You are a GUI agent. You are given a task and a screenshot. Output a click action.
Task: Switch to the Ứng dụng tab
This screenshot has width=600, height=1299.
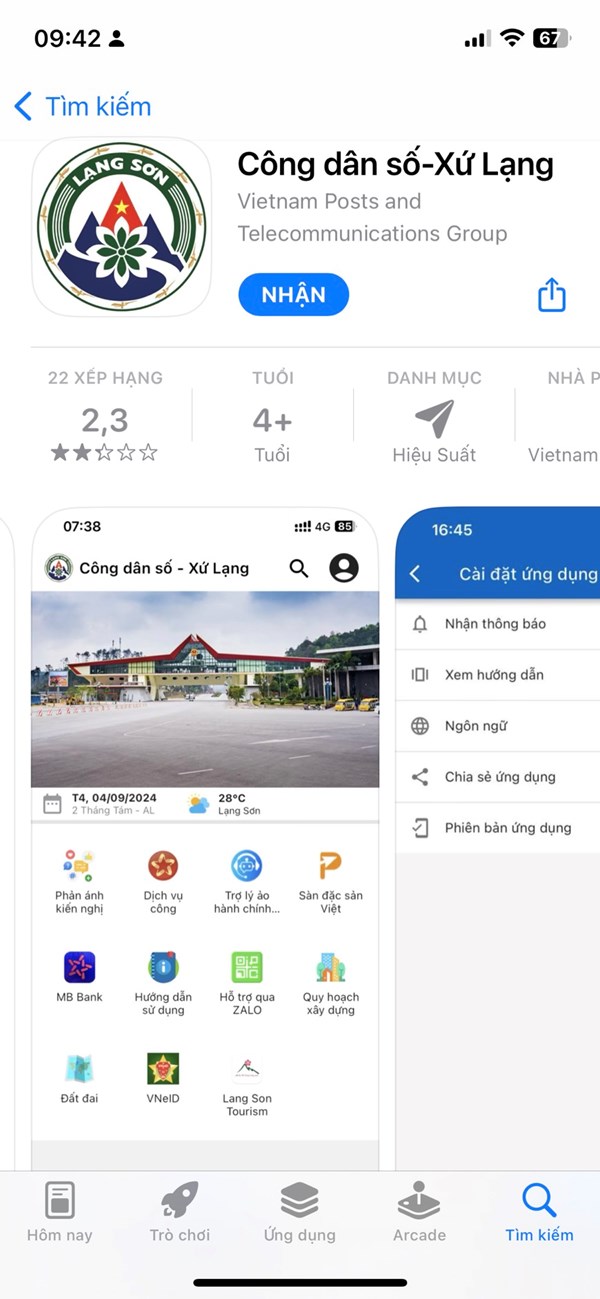[299, 1212]
